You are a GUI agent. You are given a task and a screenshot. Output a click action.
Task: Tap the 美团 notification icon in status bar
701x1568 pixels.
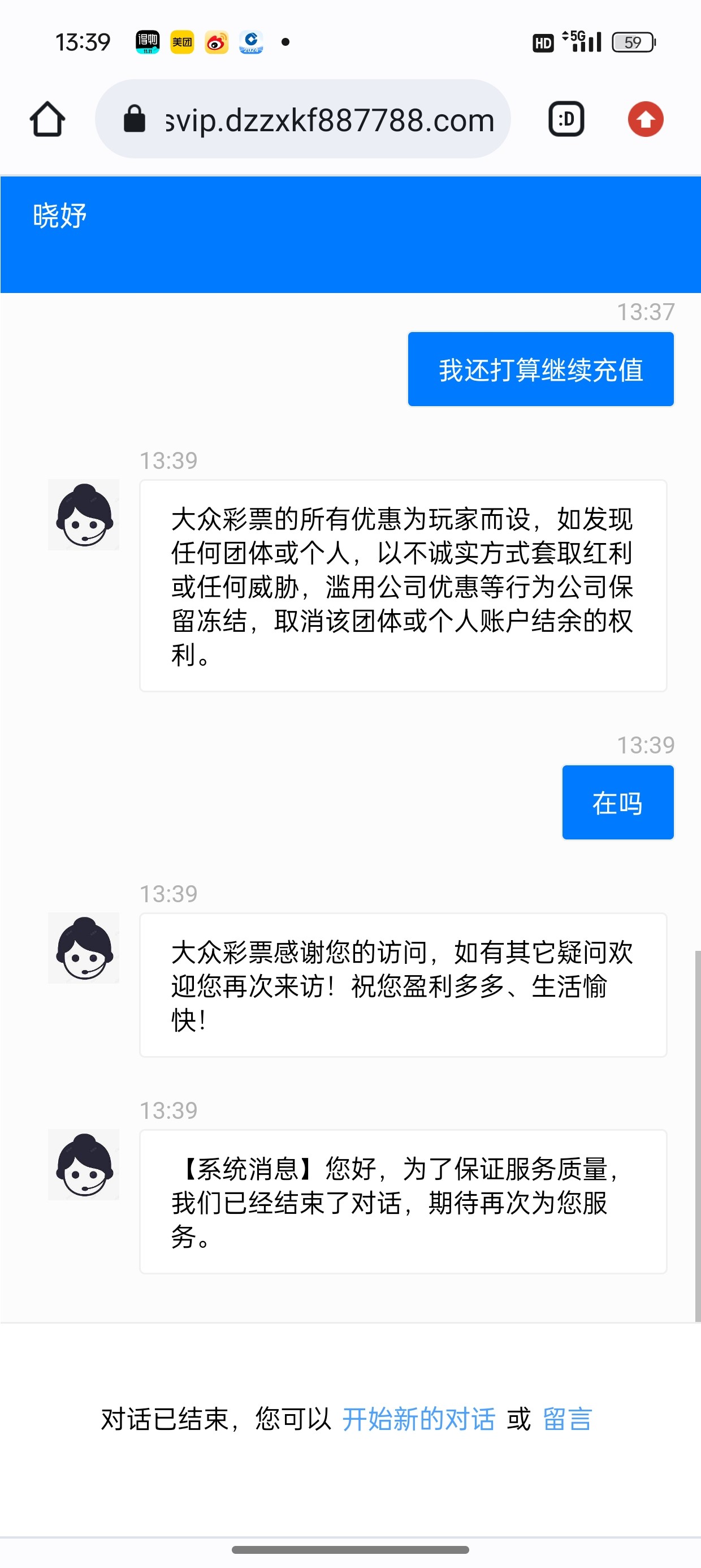click(x=182, y=41)
